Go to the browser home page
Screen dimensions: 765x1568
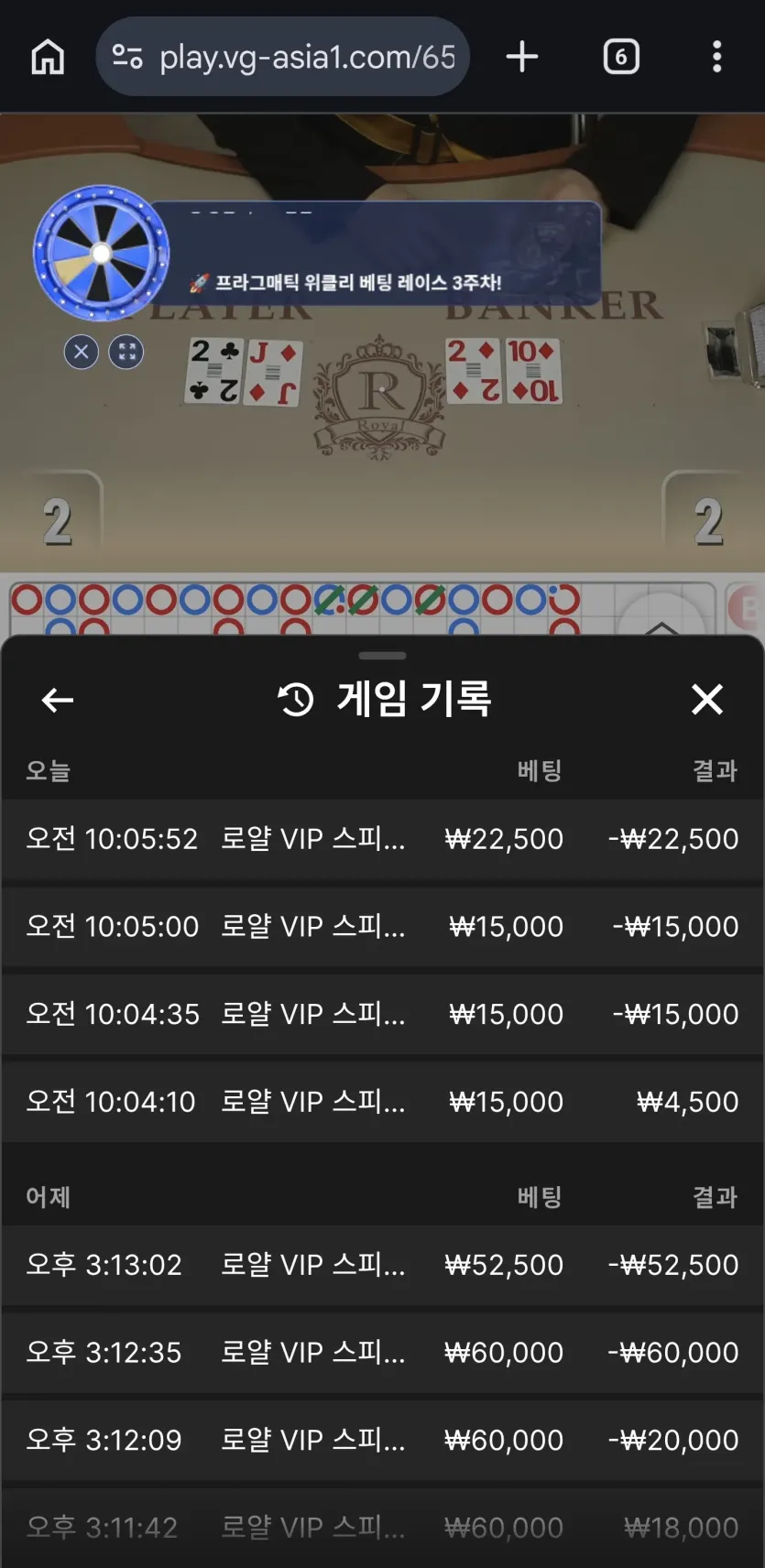coord(48,57)
